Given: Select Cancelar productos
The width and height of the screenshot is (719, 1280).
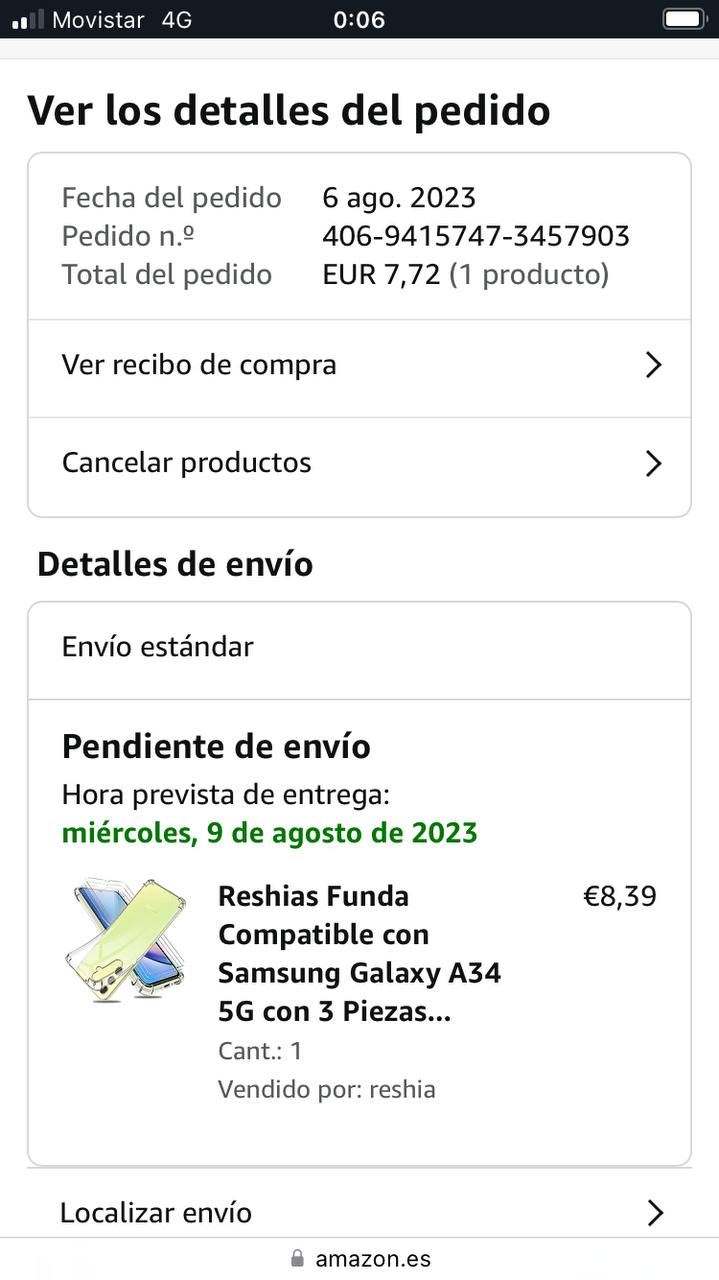Looking at the screenshot, I should (359, 463).
